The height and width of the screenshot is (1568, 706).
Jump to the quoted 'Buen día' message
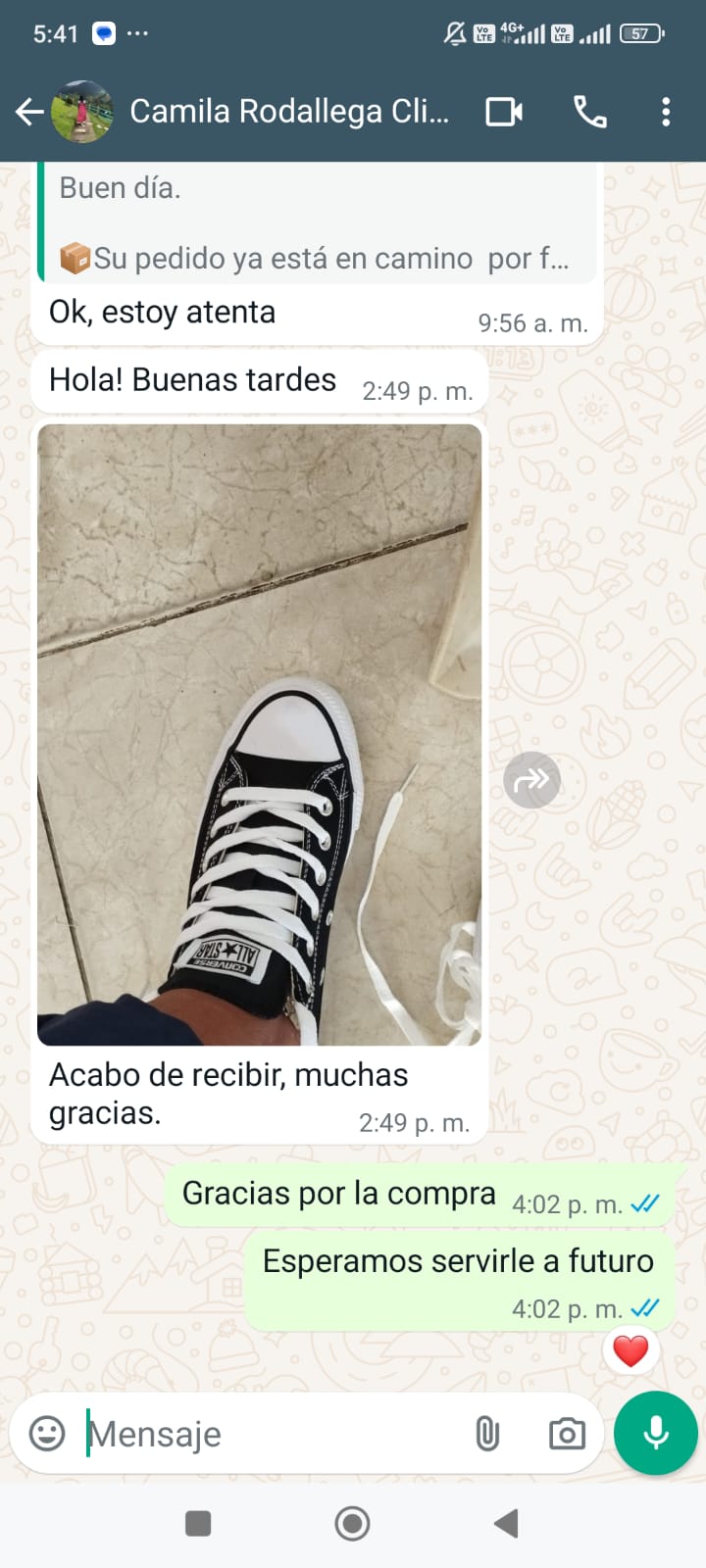click(x=314, y=225)
